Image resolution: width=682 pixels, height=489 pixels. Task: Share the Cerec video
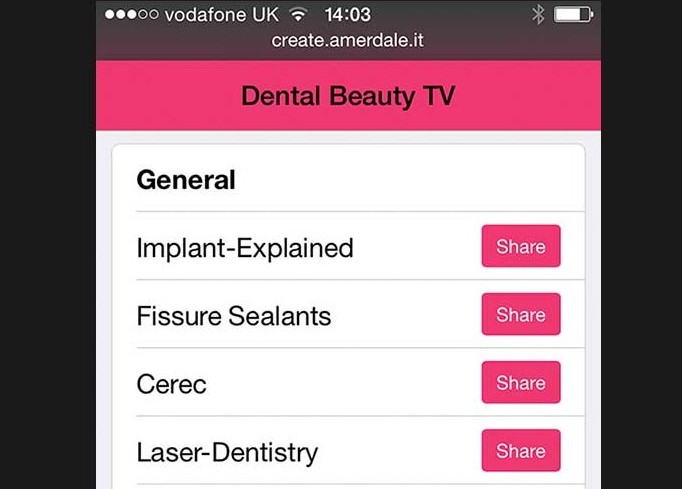coord(520,382)
